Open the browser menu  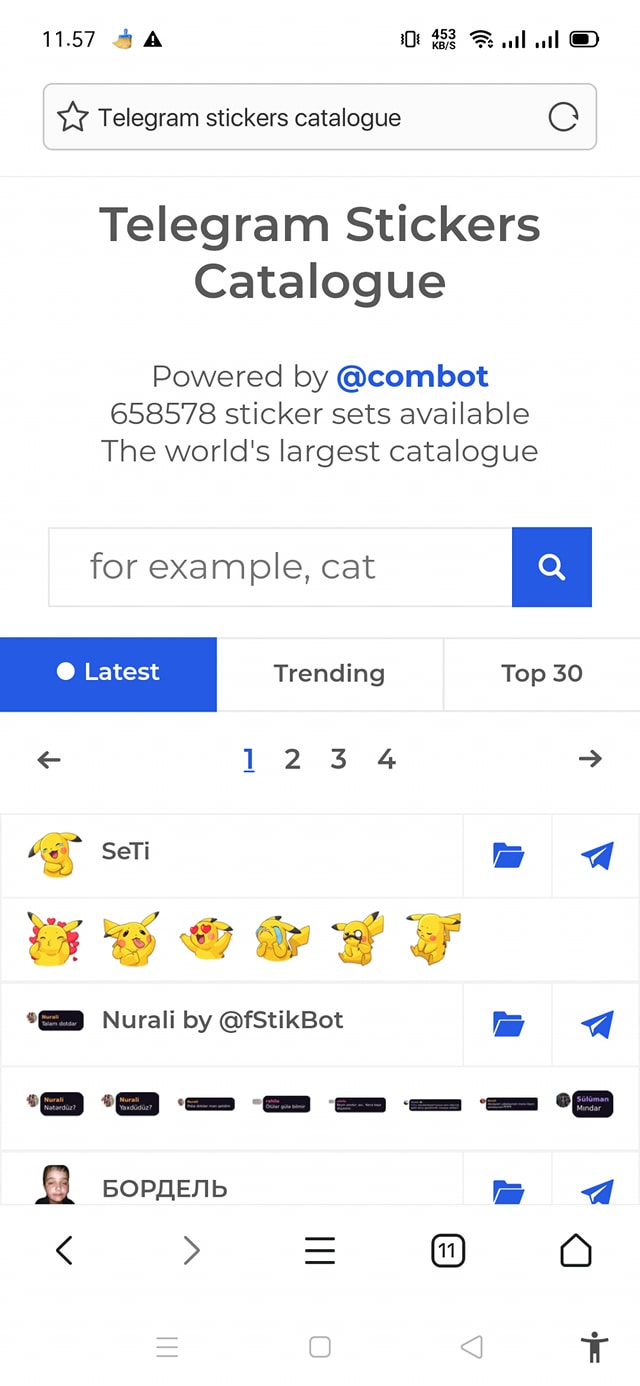tap(320, 1250)
